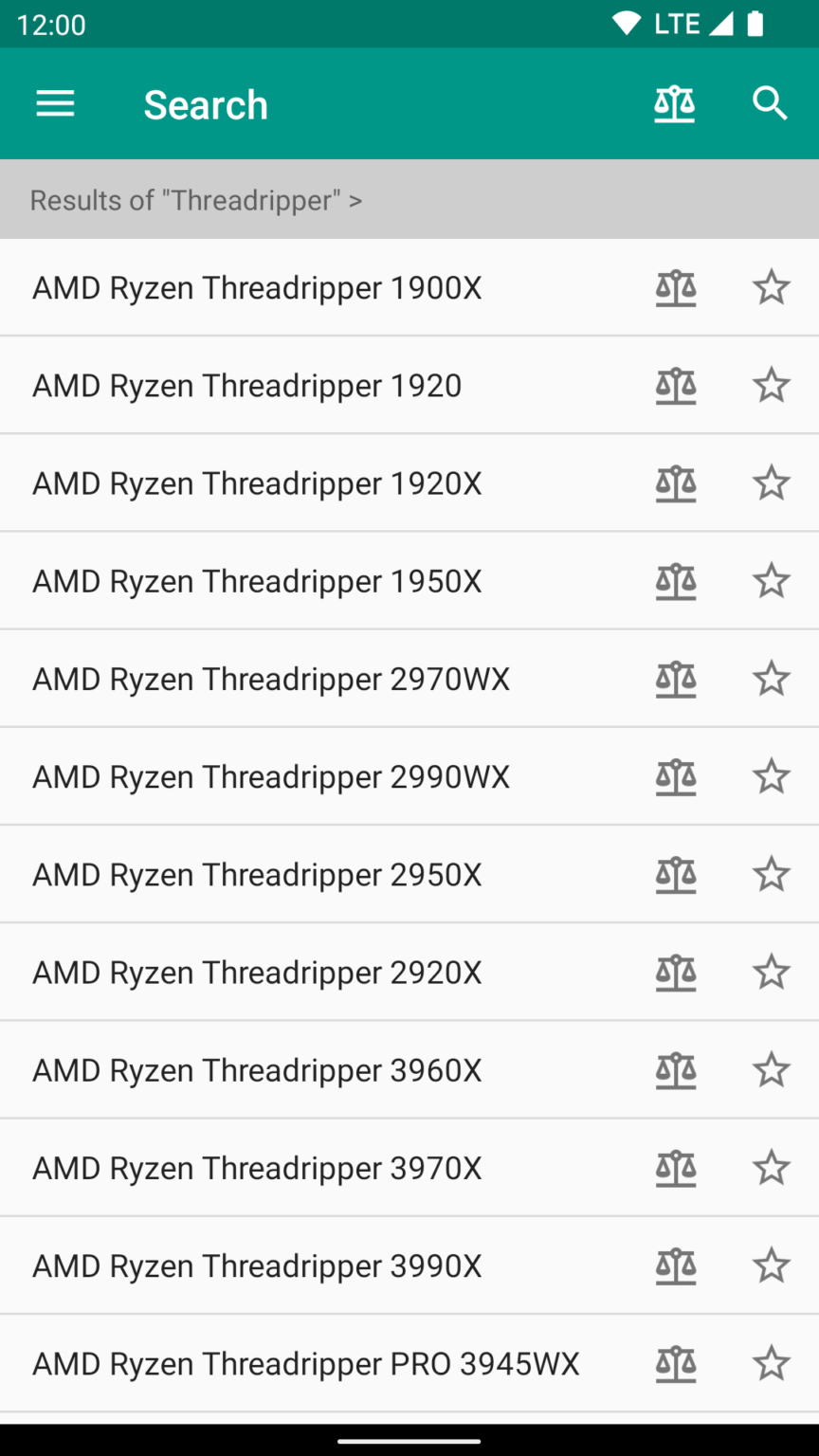
Task: Open the compare scale in the app bar
Action: (x=674, y=104)
